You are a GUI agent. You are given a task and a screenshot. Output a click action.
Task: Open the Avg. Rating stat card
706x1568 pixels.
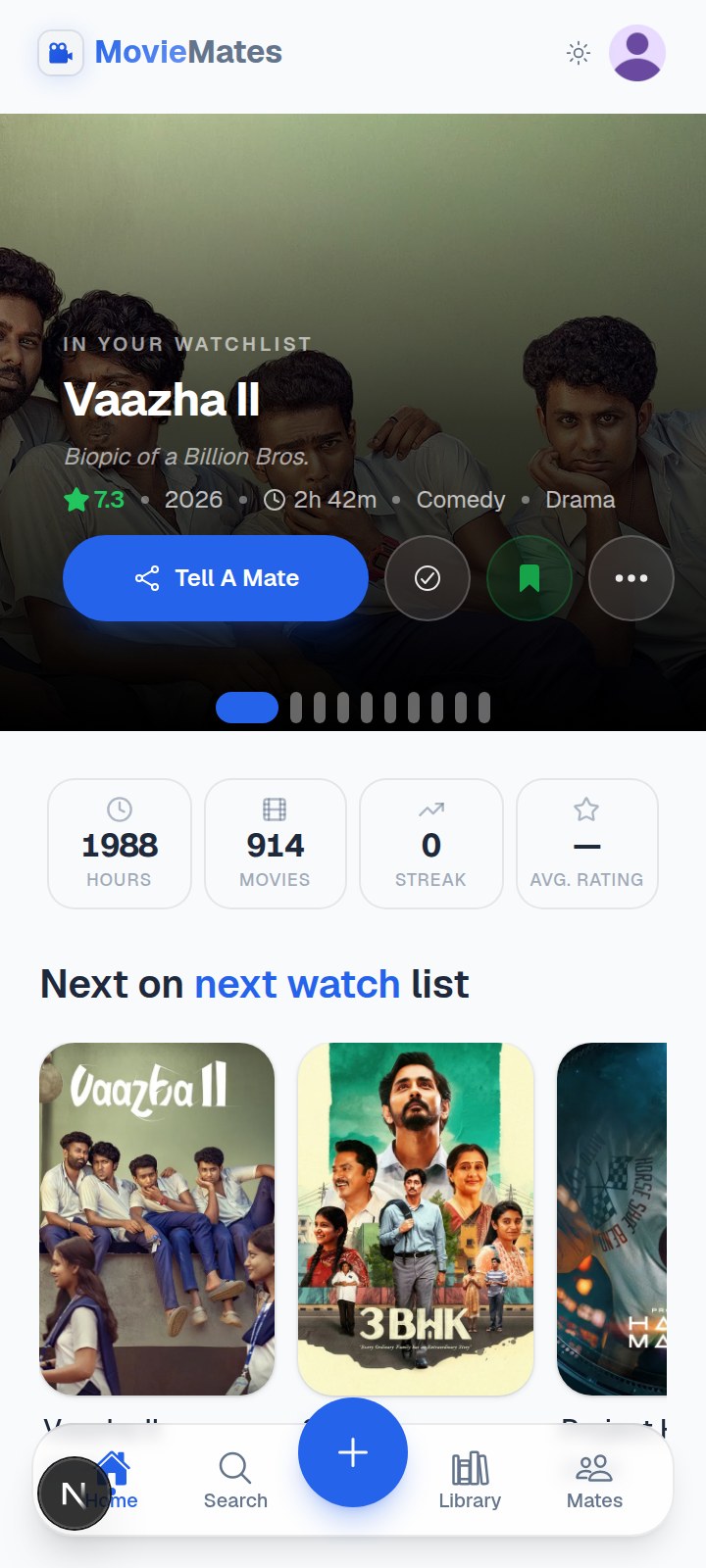tap(587, 844)
